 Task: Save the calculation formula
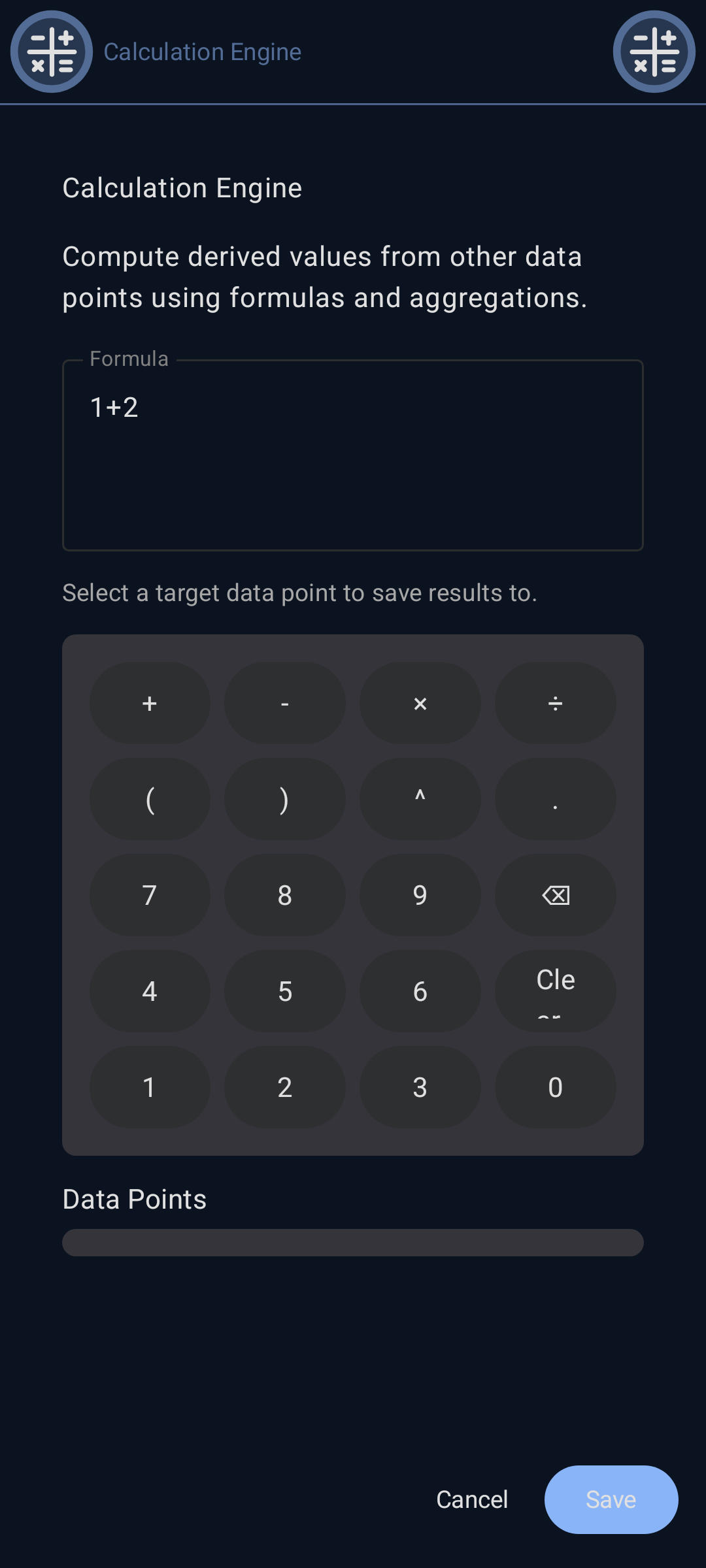click(610, 1499)
